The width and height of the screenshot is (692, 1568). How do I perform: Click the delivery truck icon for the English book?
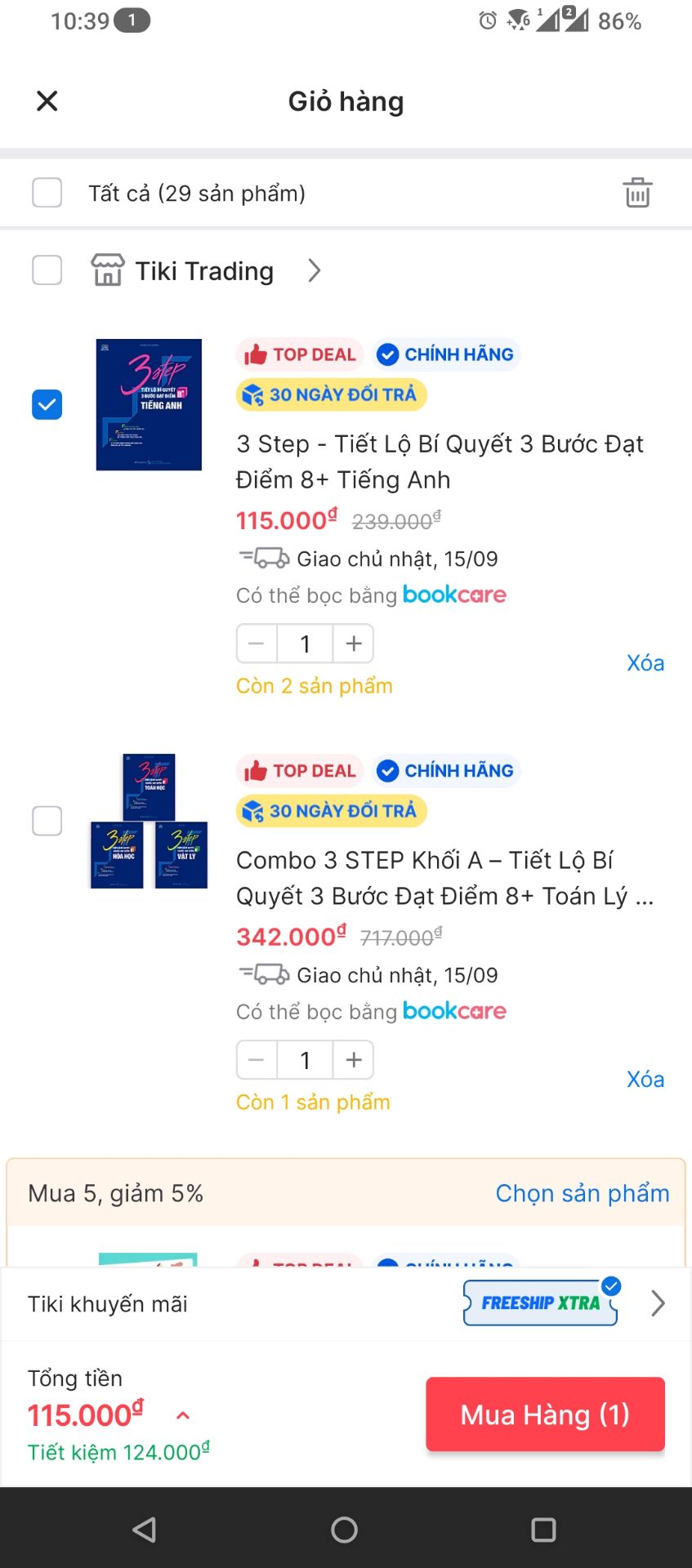[265, 558]
